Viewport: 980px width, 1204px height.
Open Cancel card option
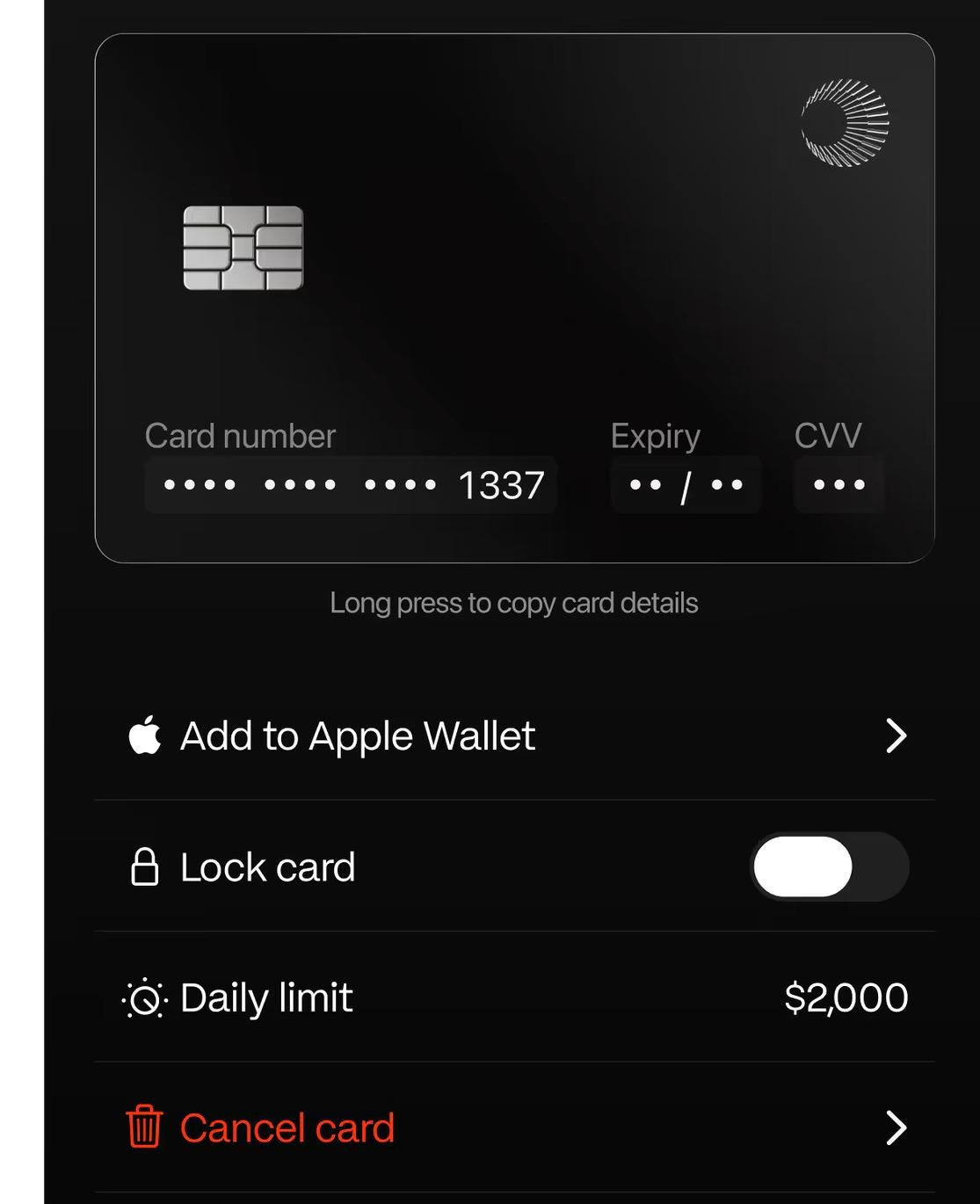tap(514, 1128)
